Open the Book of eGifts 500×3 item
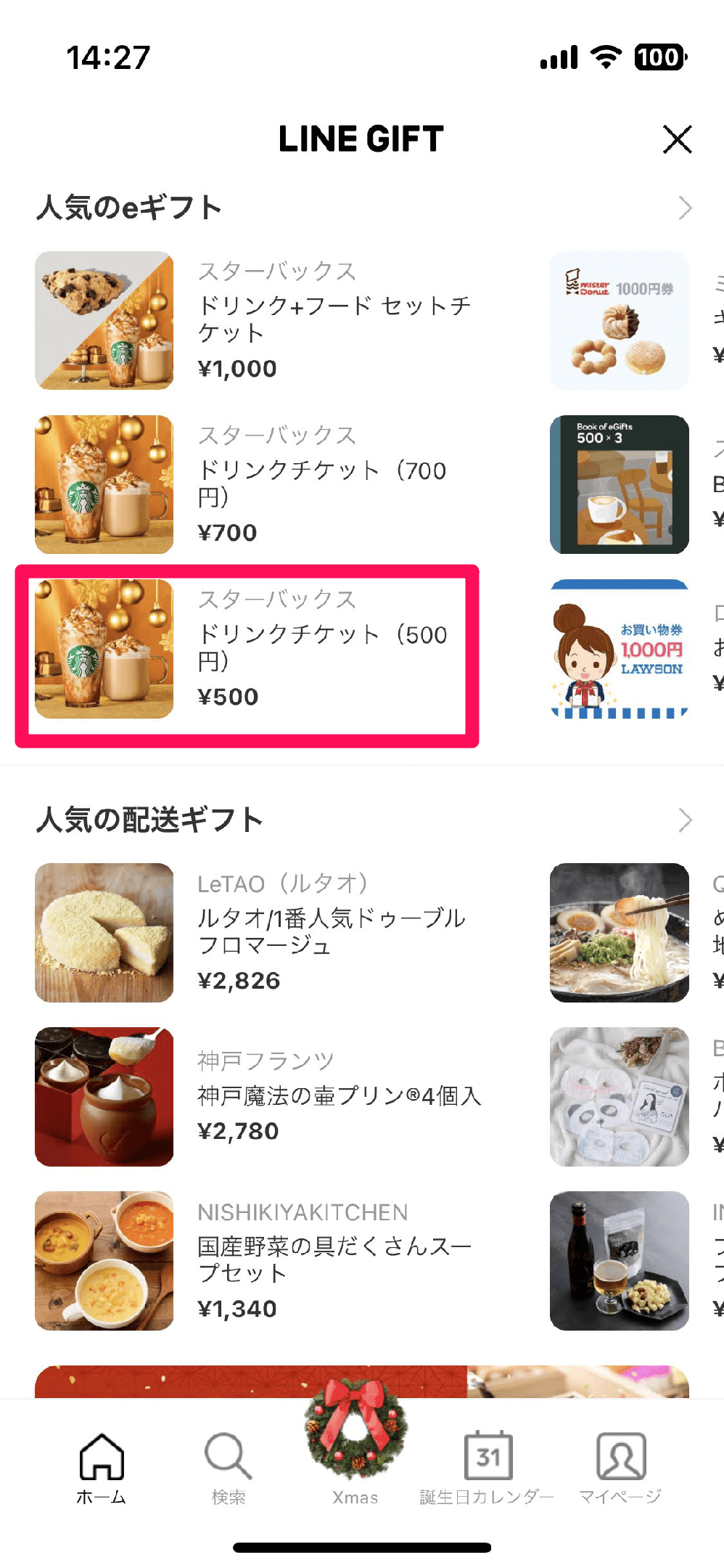The height and width of the screenshot is (1568, 724). click(x=619, y=484)
